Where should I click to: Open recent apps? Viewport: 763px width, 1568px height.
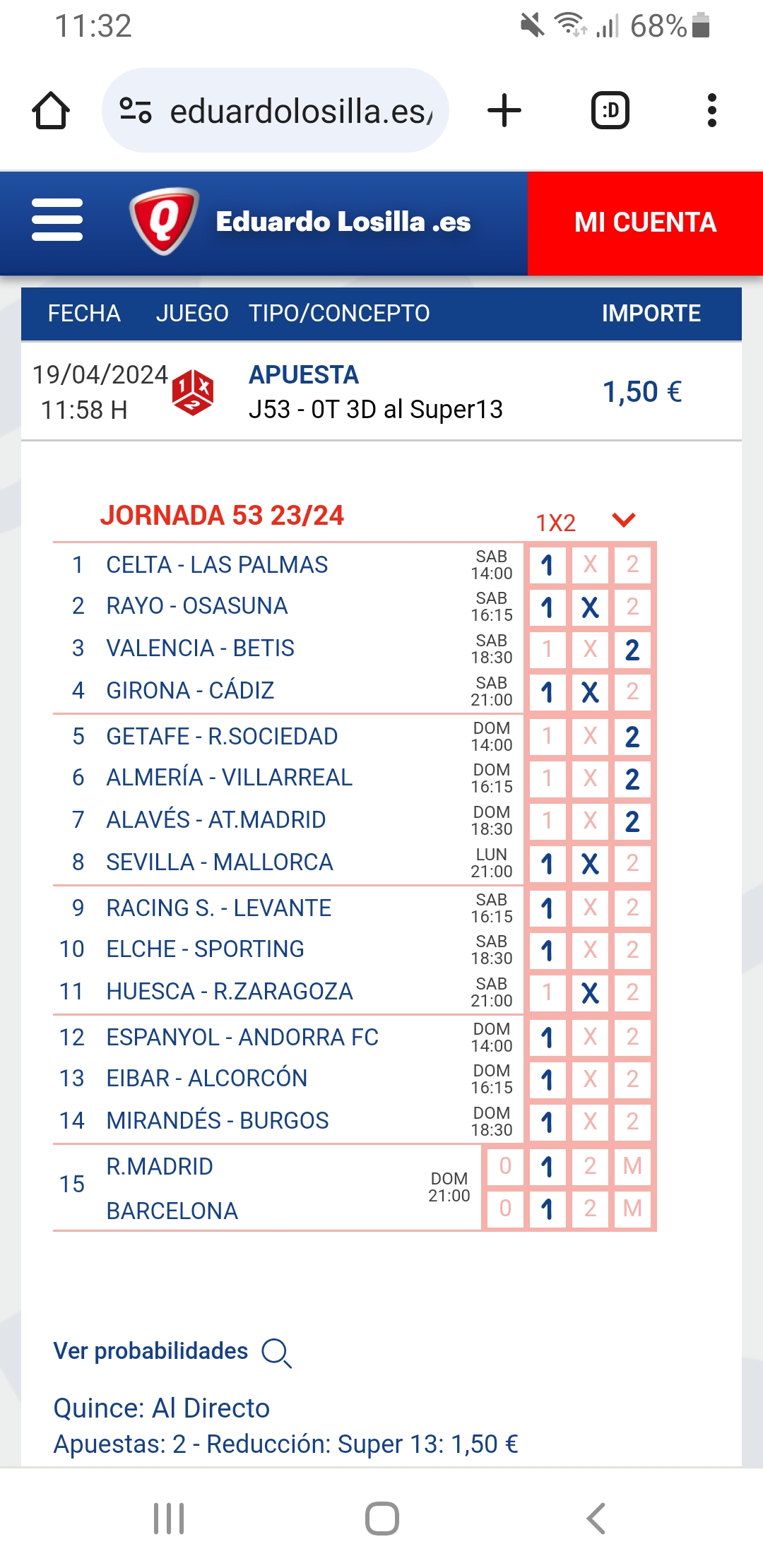coord(169,1519)
